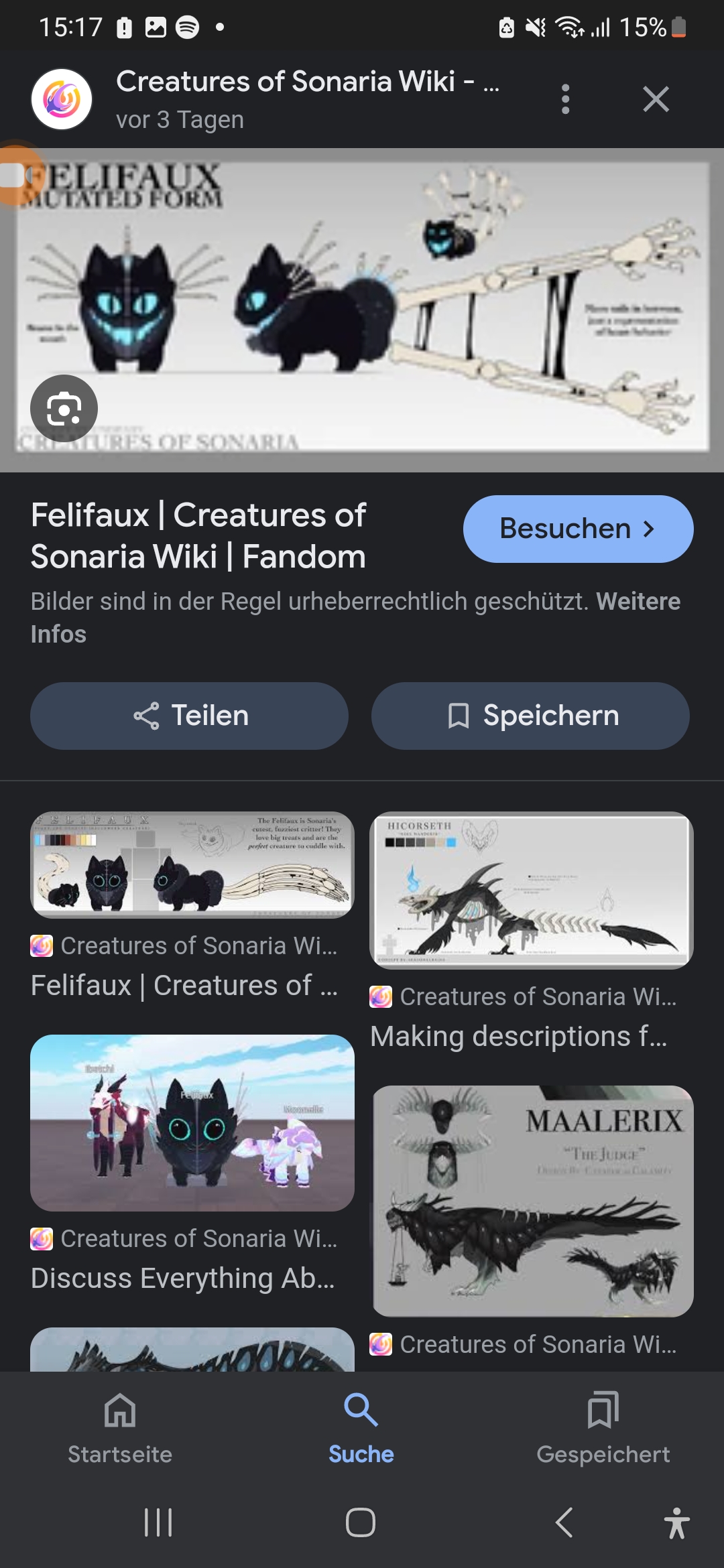Open the Felifaux concept art result
Viewport: 724px width, 1568px height.
(x=192, y=865)
